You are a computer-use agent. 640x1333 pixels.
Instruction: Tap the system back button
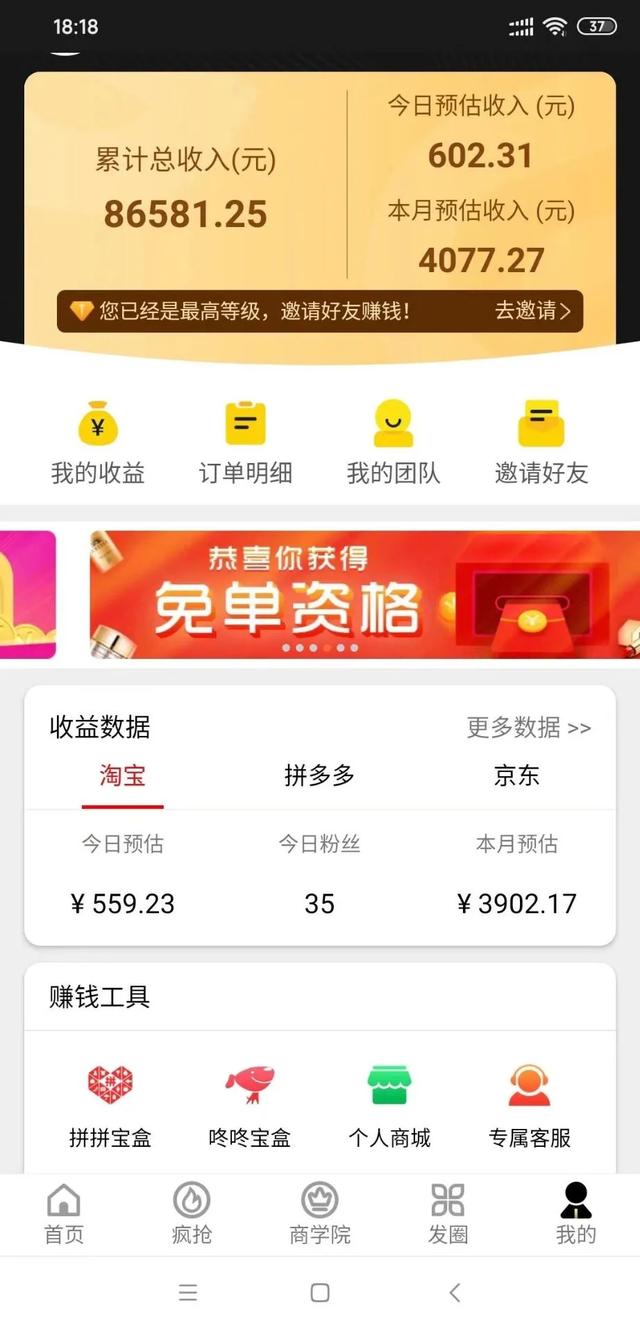(454, 1293)
